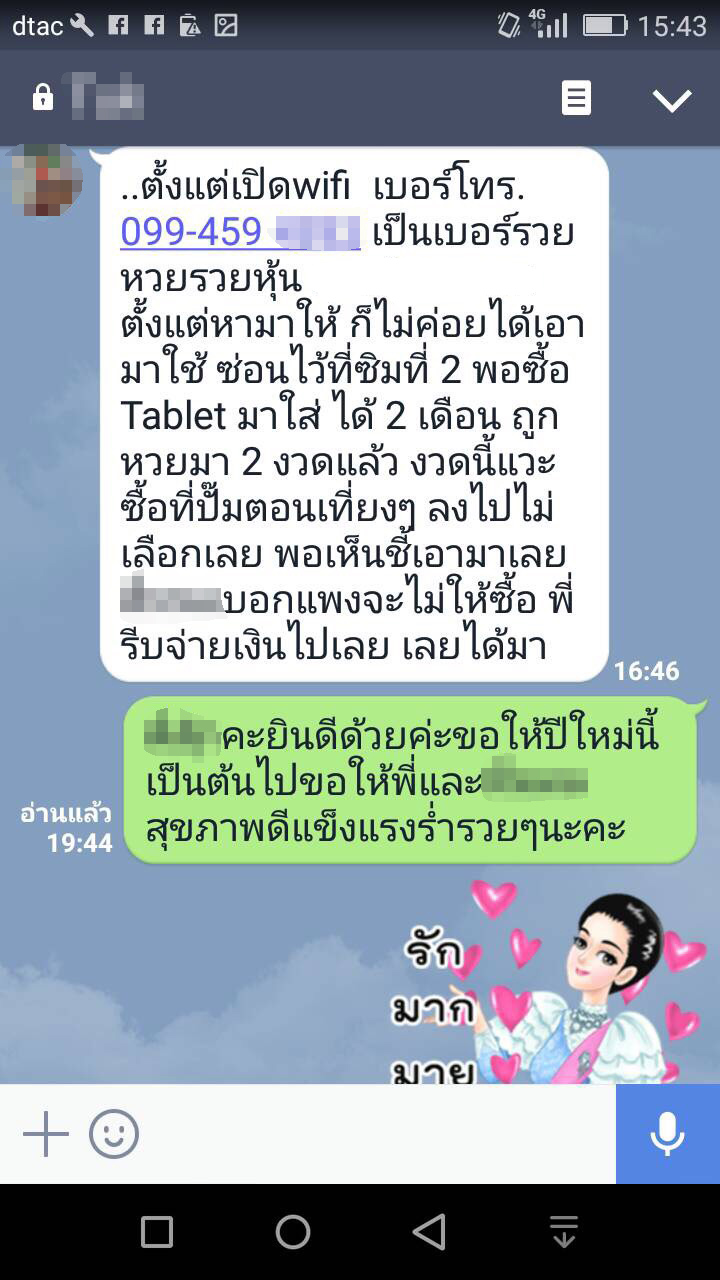Open the notes icon in chat header

pyautogui.click(x=576, y=98)
